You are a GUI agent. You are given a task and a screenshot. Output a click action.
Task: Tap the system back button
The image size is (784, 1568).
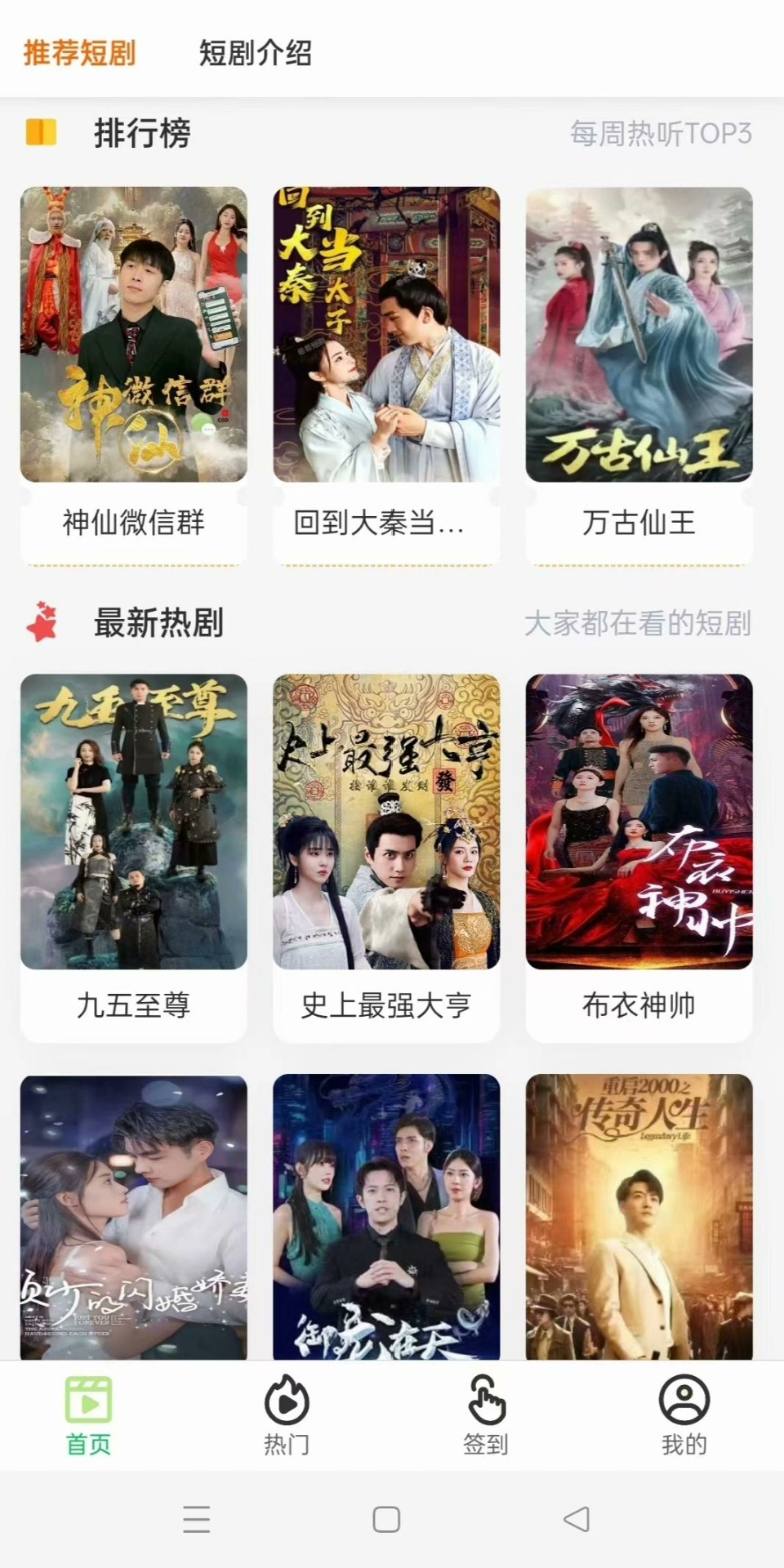click(577, 1519)
